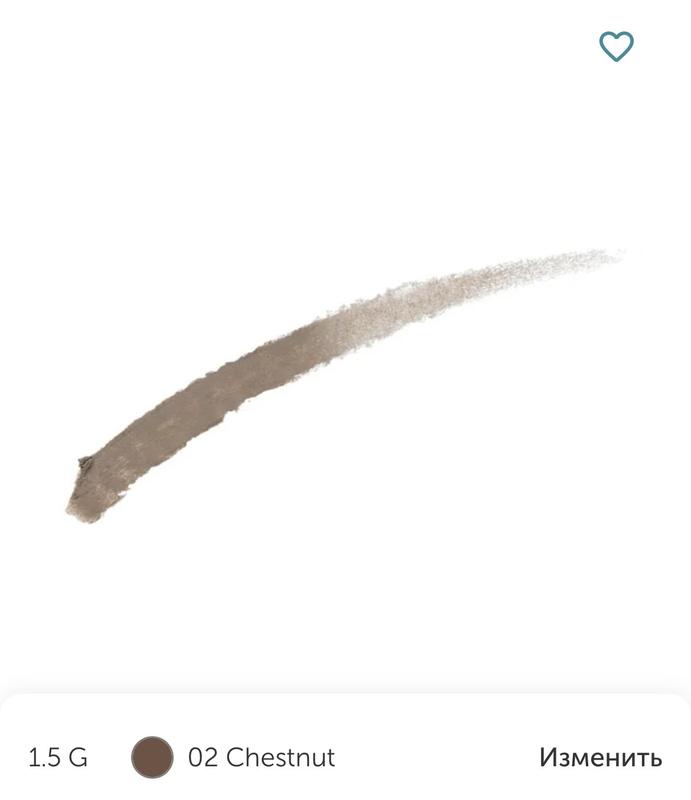The width and height of the screenshot is (691, 800).
Task: Tap Изменить to change the shade
Action: [600, 757]
